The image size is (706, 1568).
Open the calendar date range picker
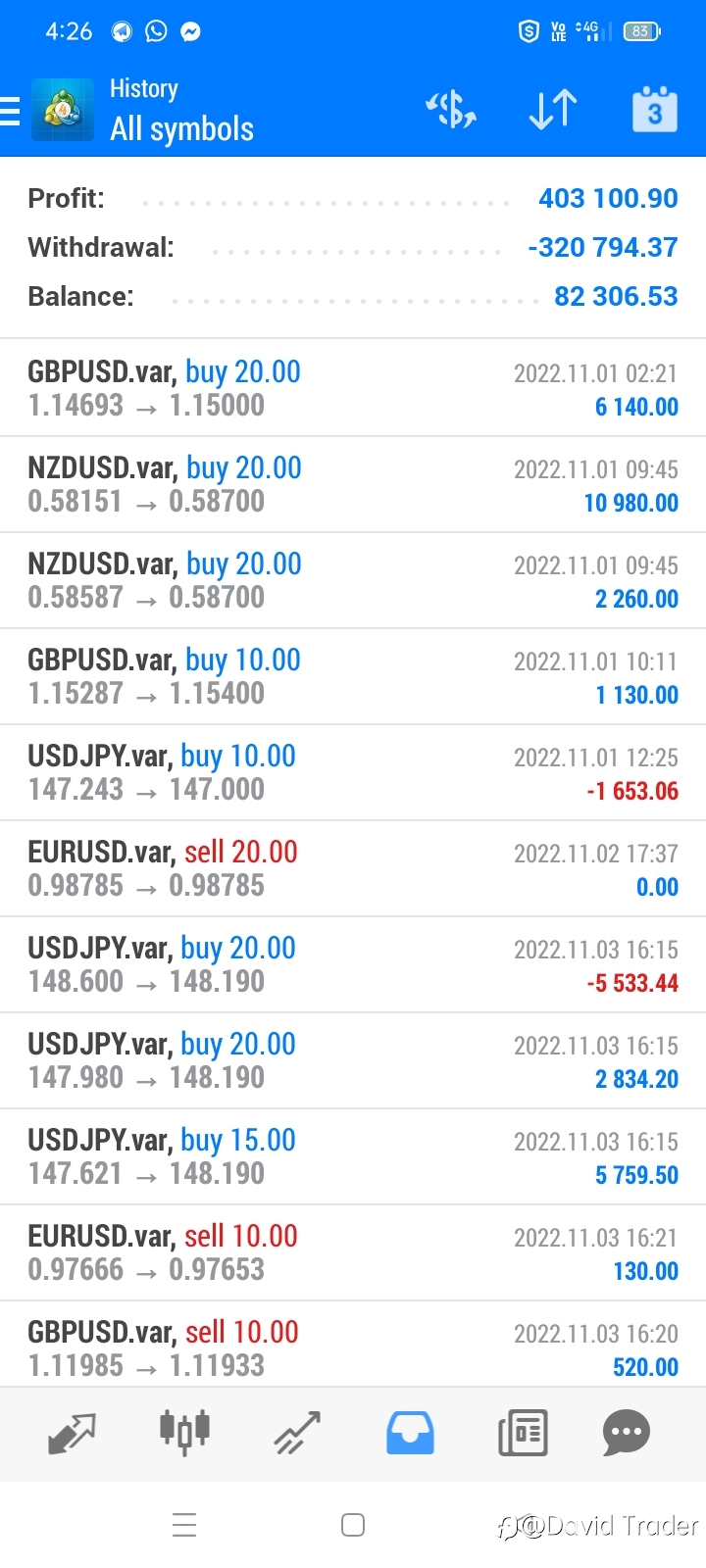654,110
